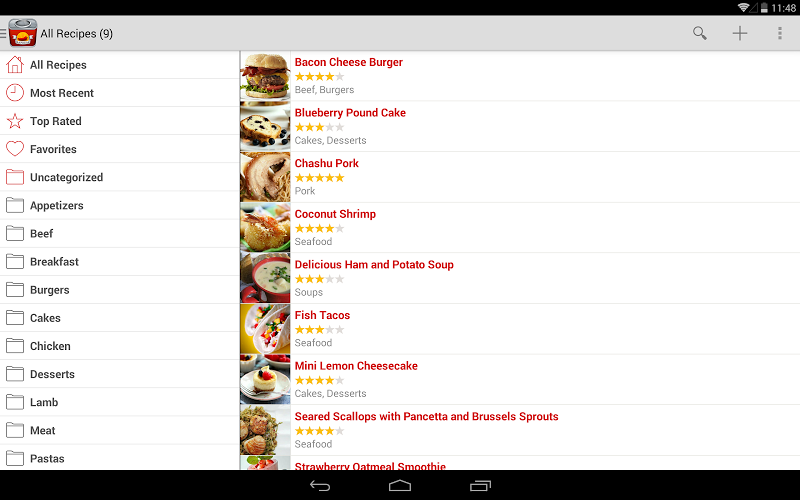Browse the Chicken folder
Image resolution: width=800 pixels, height=500 pixels.
(x=50, y=346)
